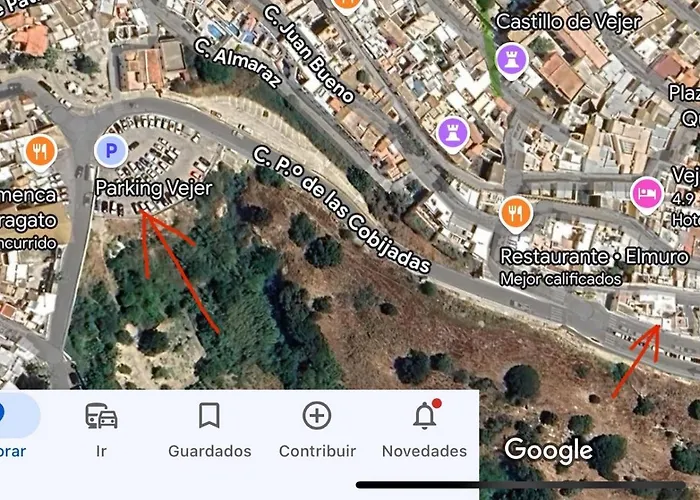Open the Restaurante El Muro pin
The width and height of the screenshot is (700, 500).
coord(514,214)
